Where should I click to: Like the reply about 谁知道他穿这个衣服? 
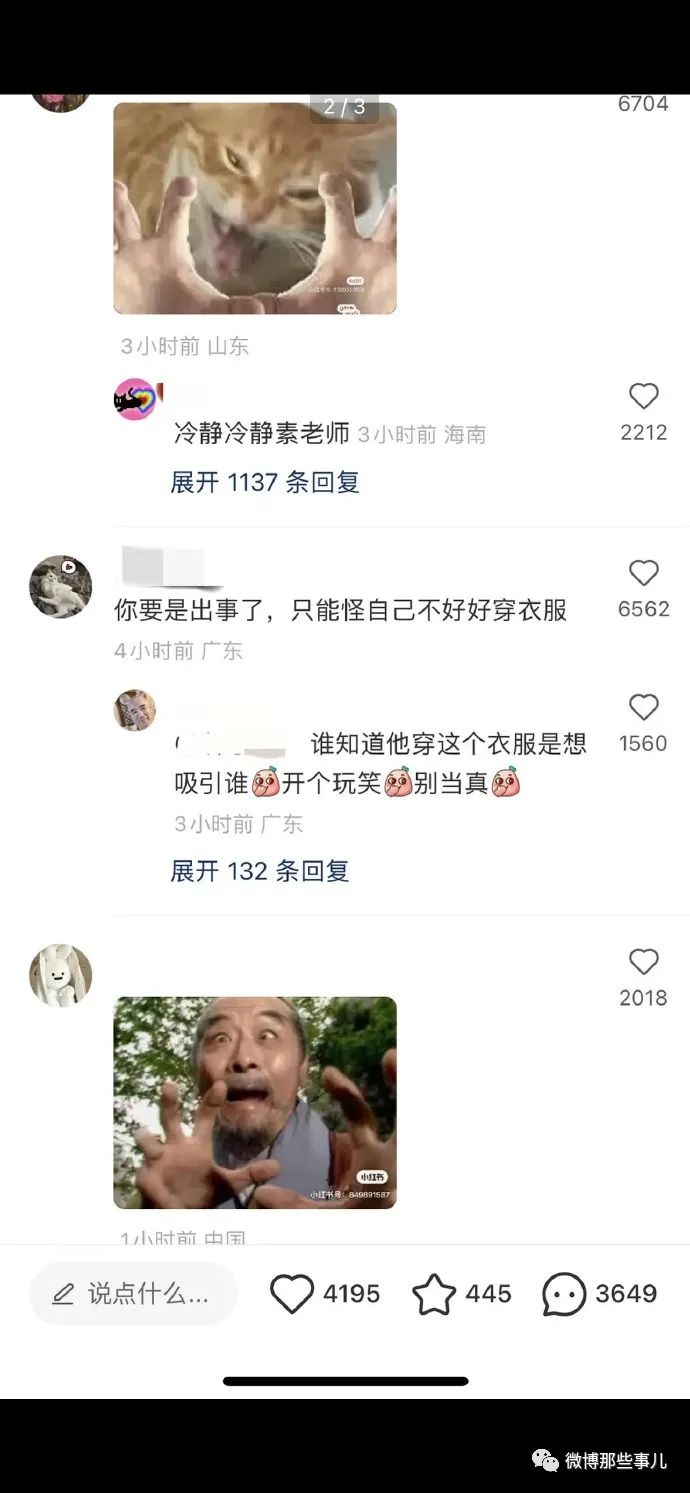pyautogui.click(x=643, y=708)
